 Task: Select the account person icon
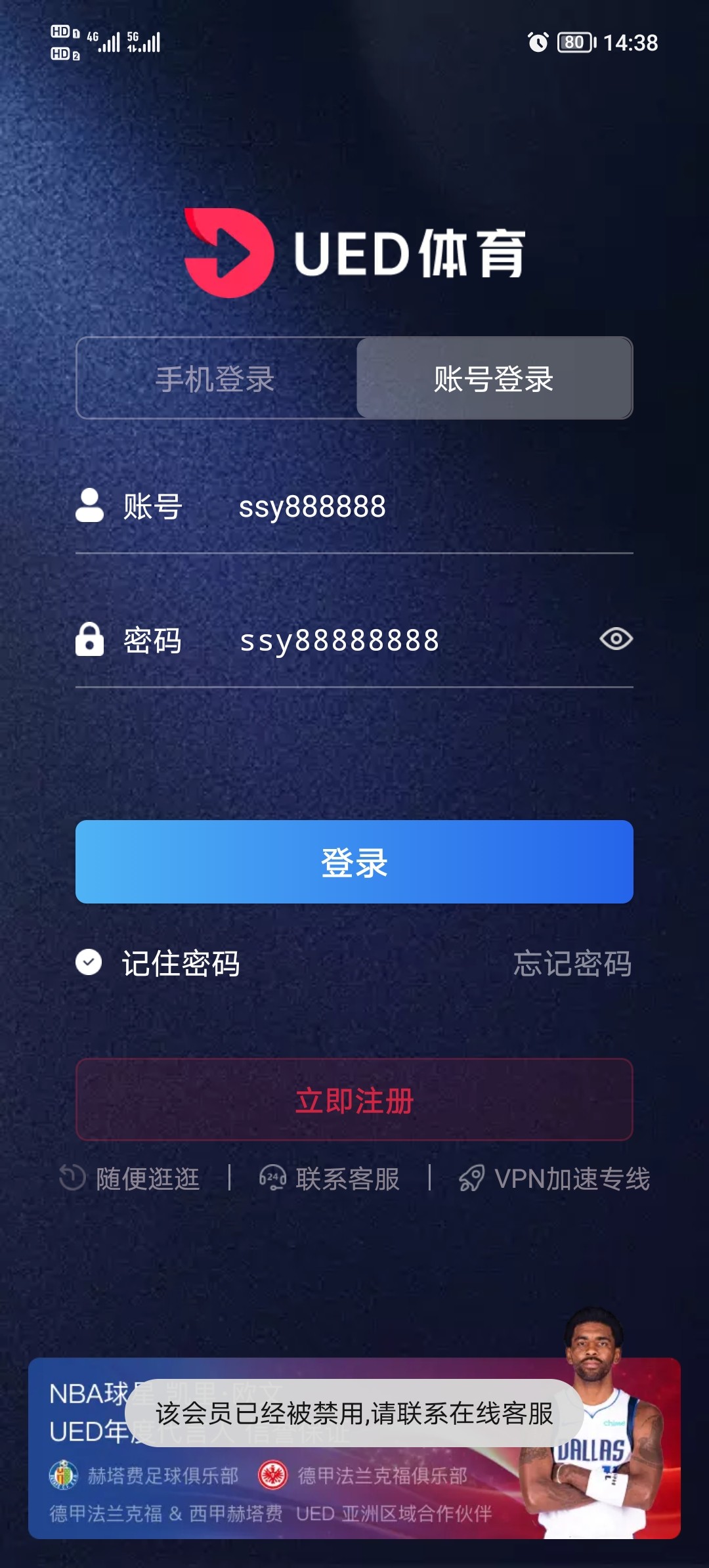pos(90,506)
